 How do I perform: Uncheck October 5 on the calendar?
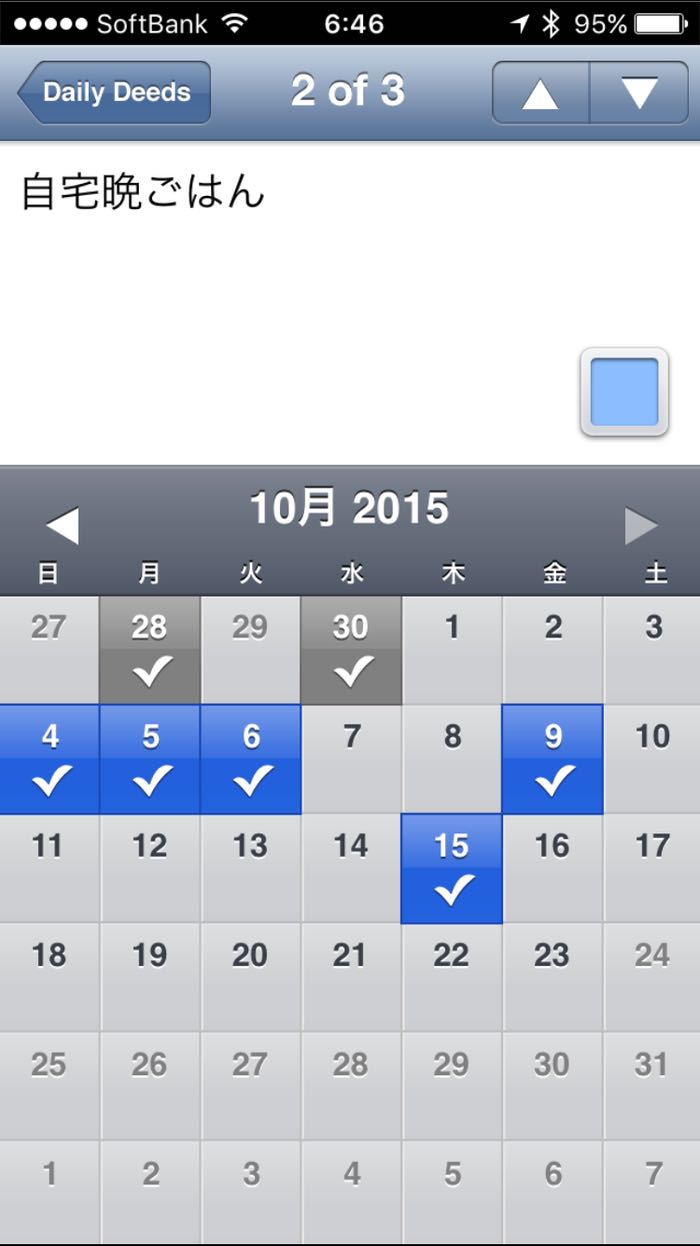tap(150, 759)
